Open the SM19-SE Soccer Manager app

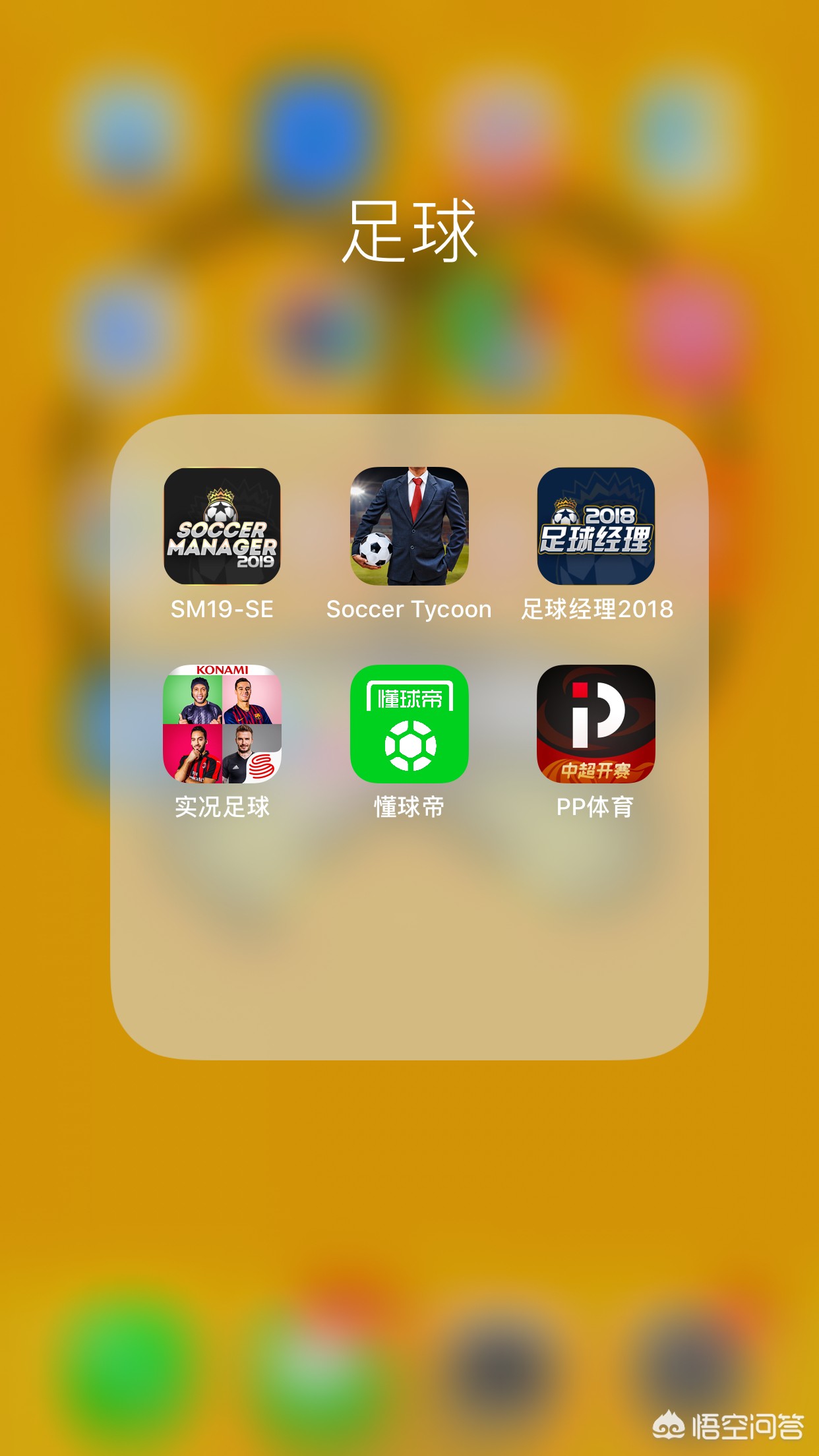point(222,526)
